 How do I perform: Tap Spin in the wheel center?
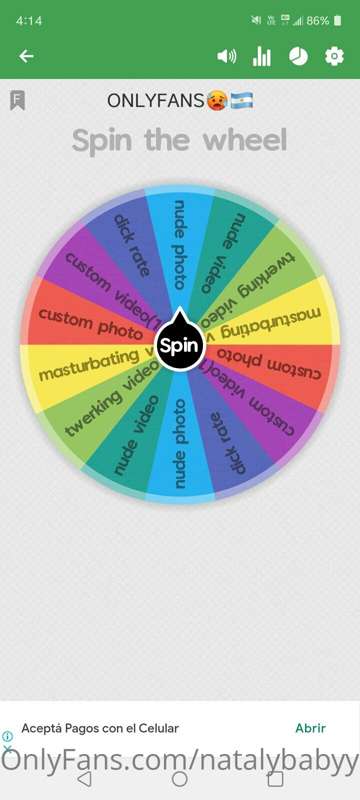pos(179,346)
